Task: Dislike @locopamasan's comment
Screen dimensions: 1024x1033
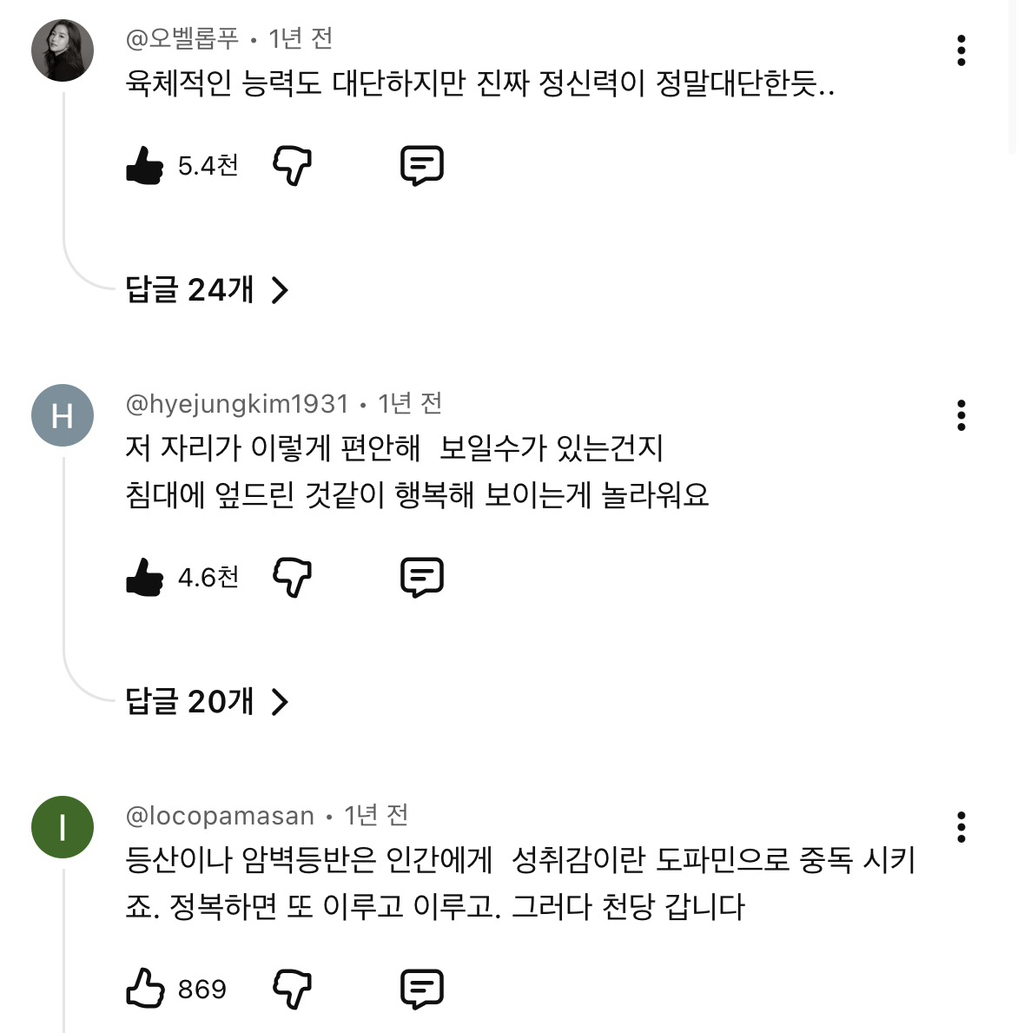Action: click(292, 989)
